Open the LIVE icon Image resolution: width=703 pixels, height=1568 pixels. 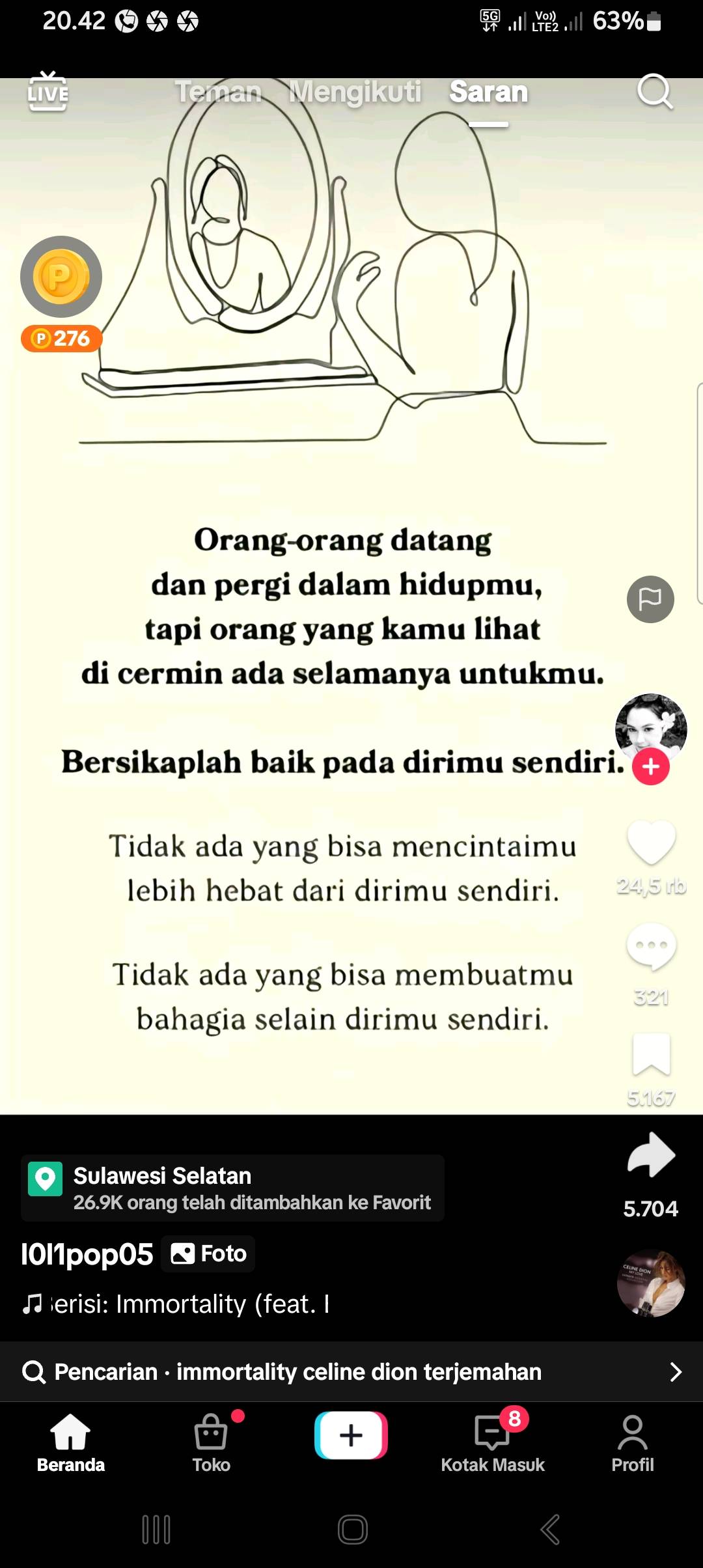point(48,92)
